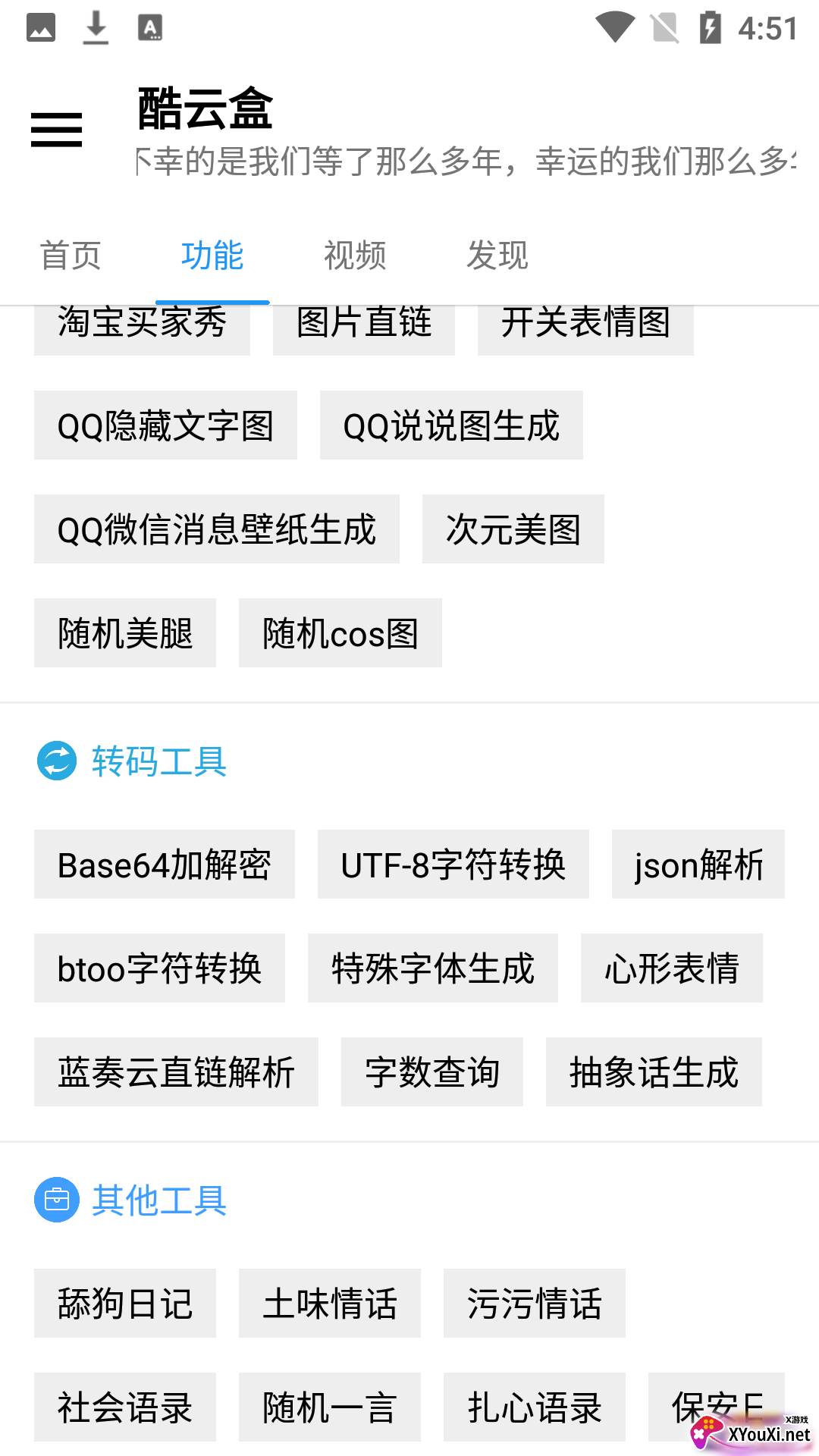
Task: Tap the 随机cos图 chip
Action: [x=340, y=633]
